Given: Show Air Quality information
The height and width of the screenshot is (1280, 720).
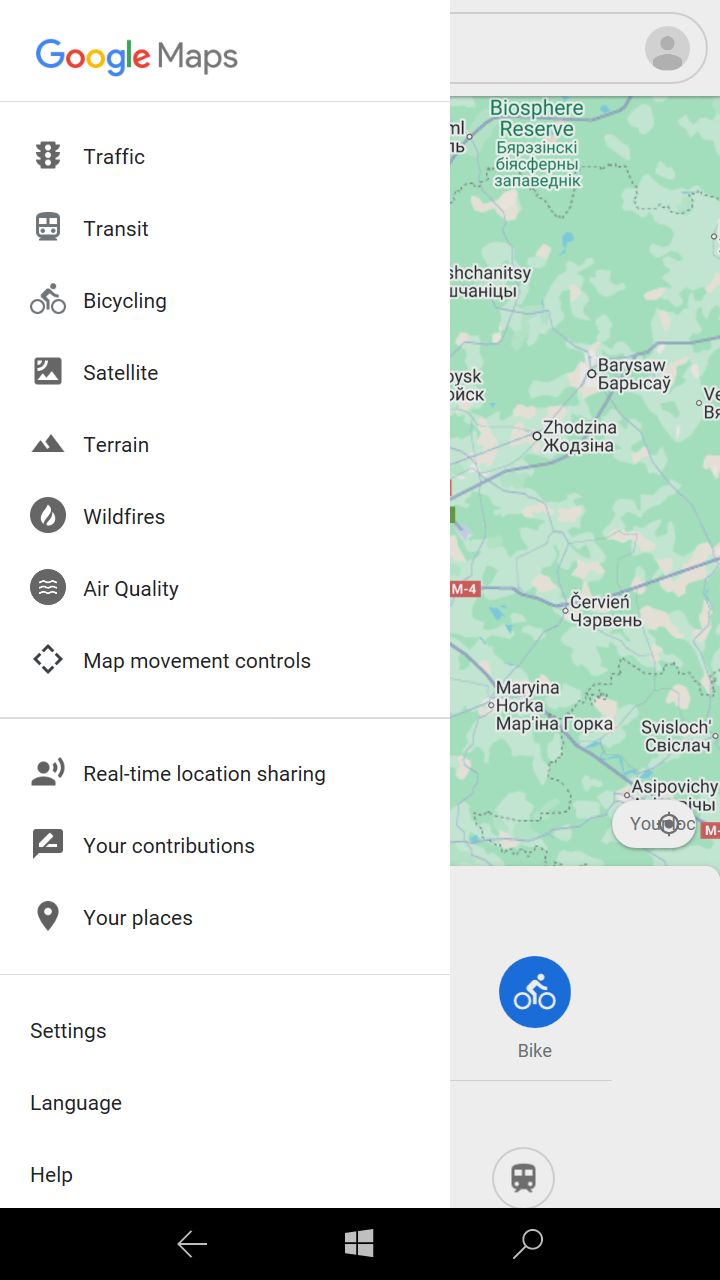Looking at the screenshot, I should click(x=130, y=589).
